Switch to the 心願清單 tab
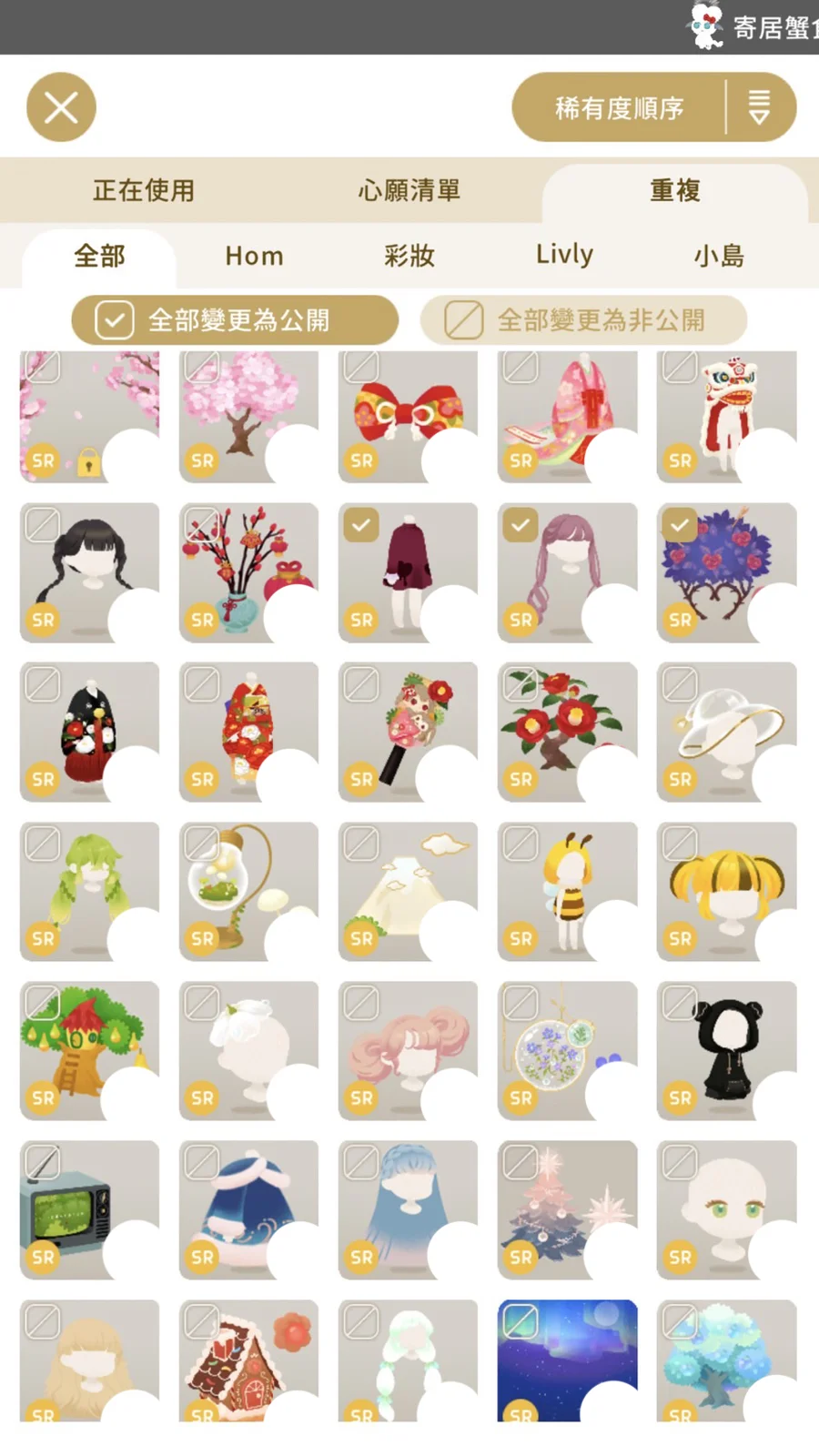The height and width of the screenshot is (1456, 819). [x=409, y=190]
